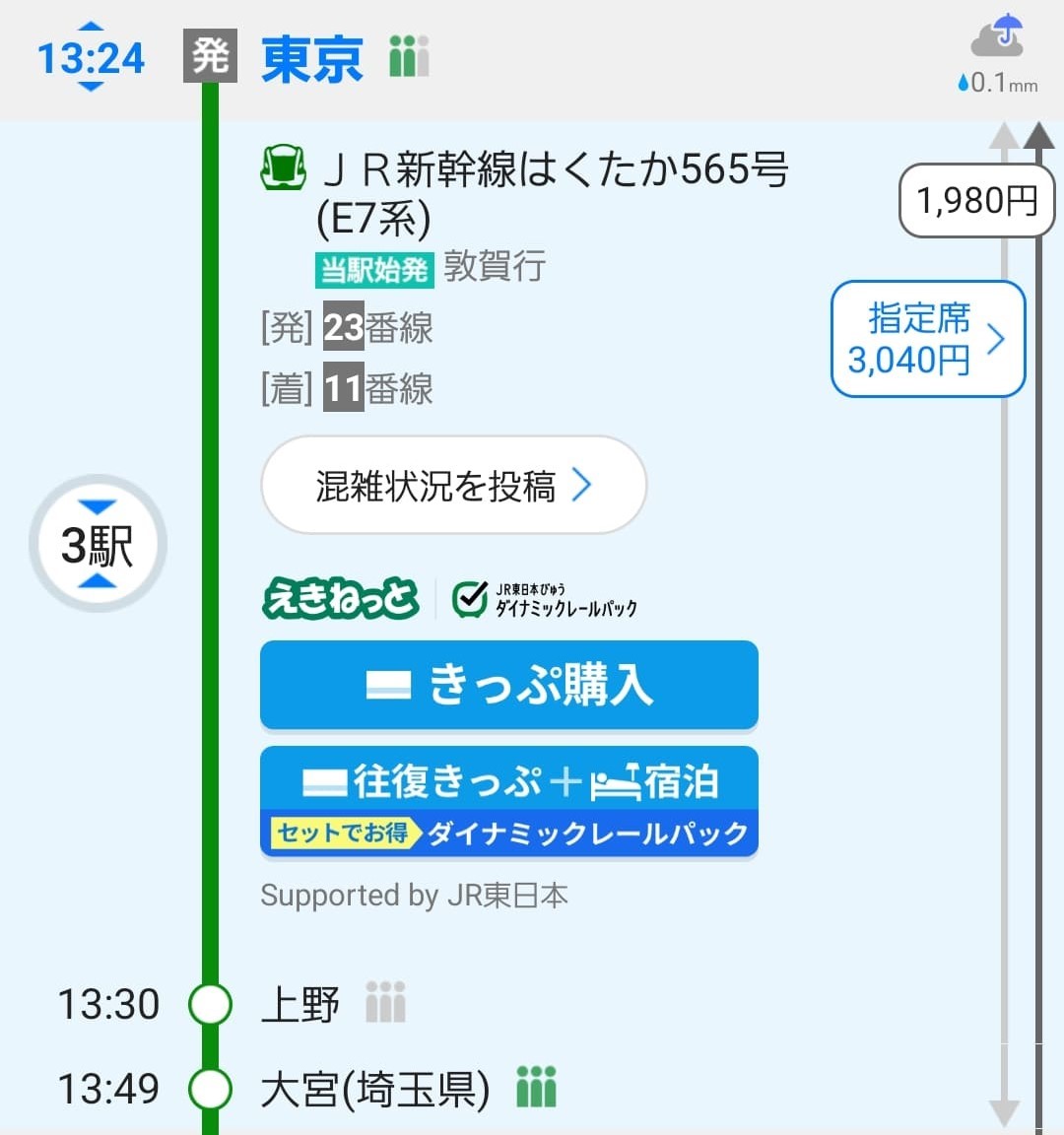The image size is (1064, 1135).
Task: View the 1,980円 fare details
Action: [x=976, y=201]
